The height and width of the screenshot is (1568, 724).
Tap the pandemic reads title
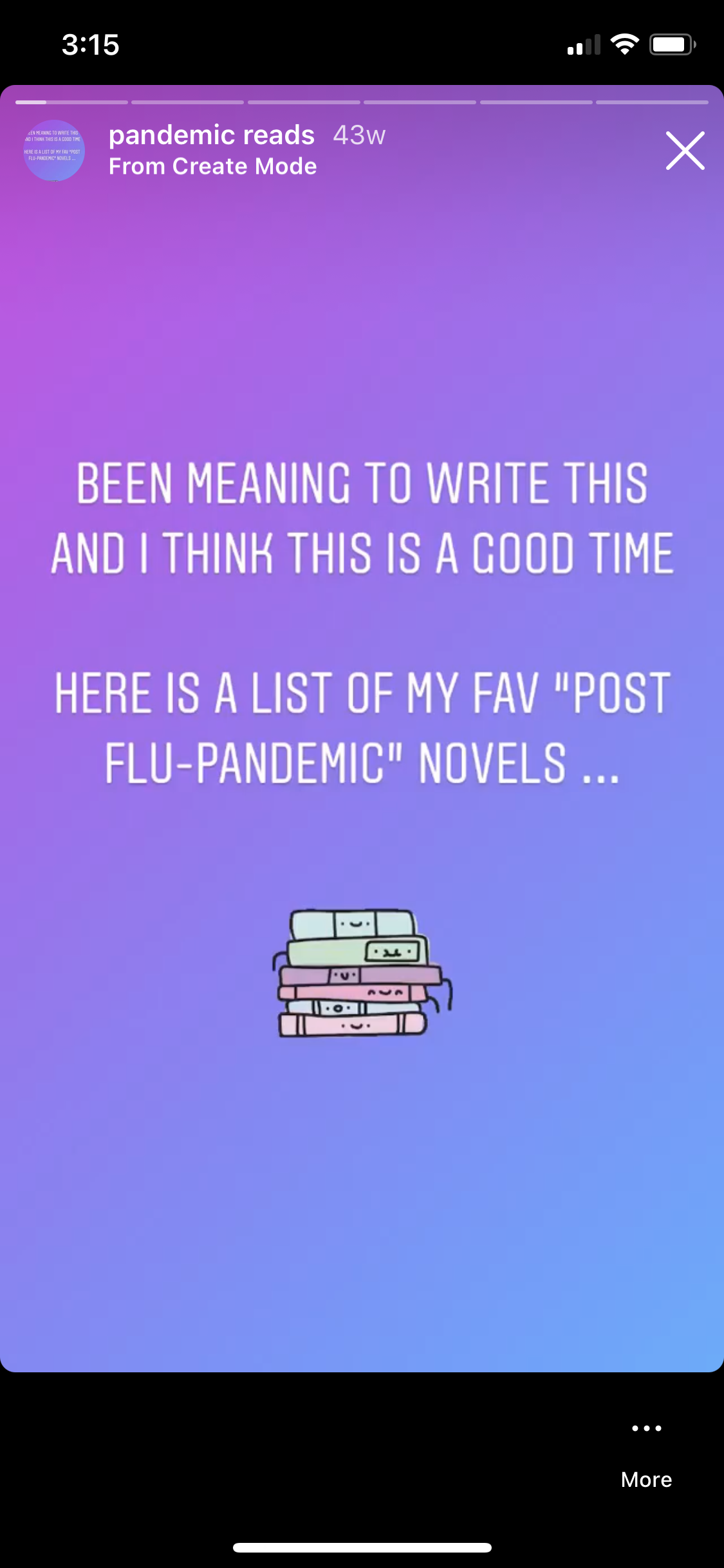pyautogui.click(x=212, y=135)
